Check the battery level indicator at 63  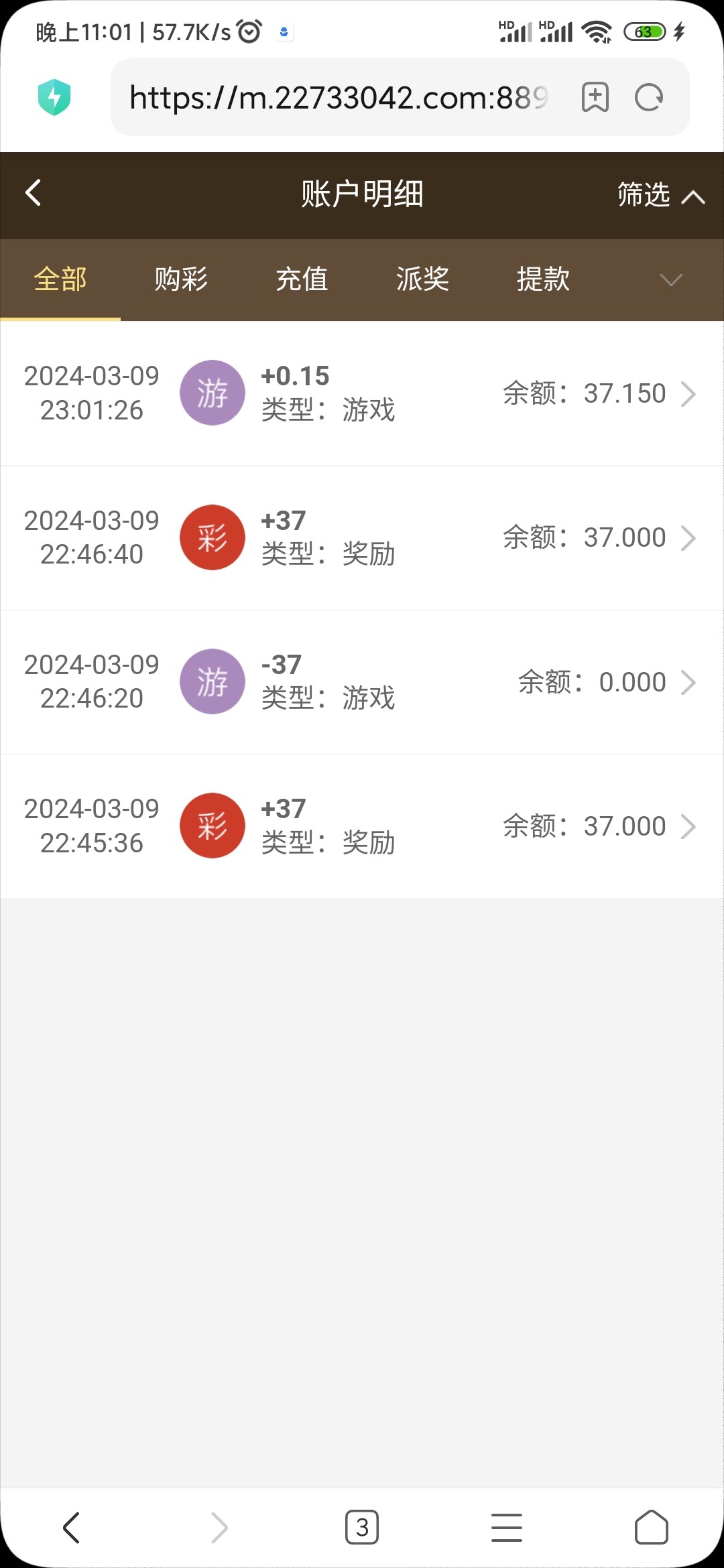[x=645, y=31]
